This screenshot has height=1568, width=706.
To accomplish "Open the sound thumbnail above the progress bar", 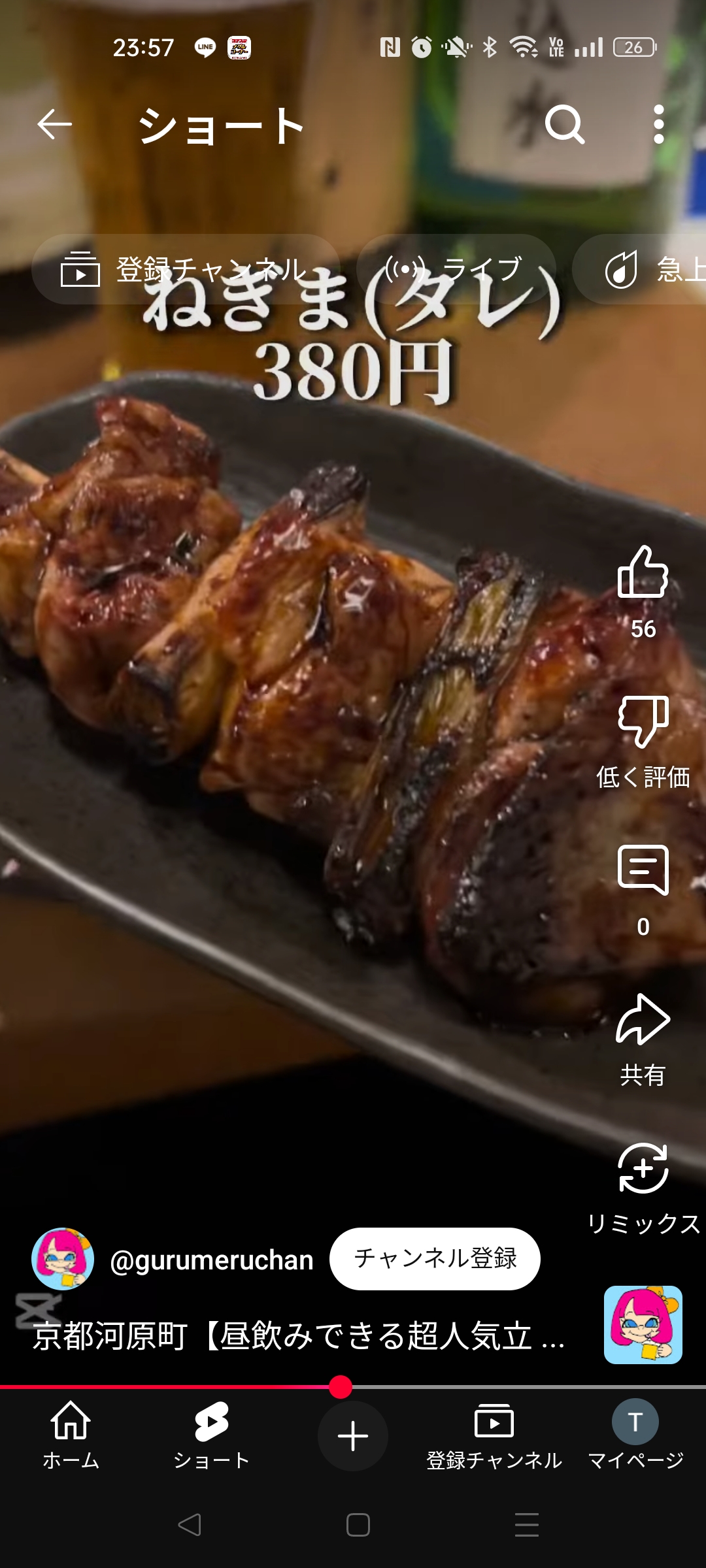I will 643,1325.
